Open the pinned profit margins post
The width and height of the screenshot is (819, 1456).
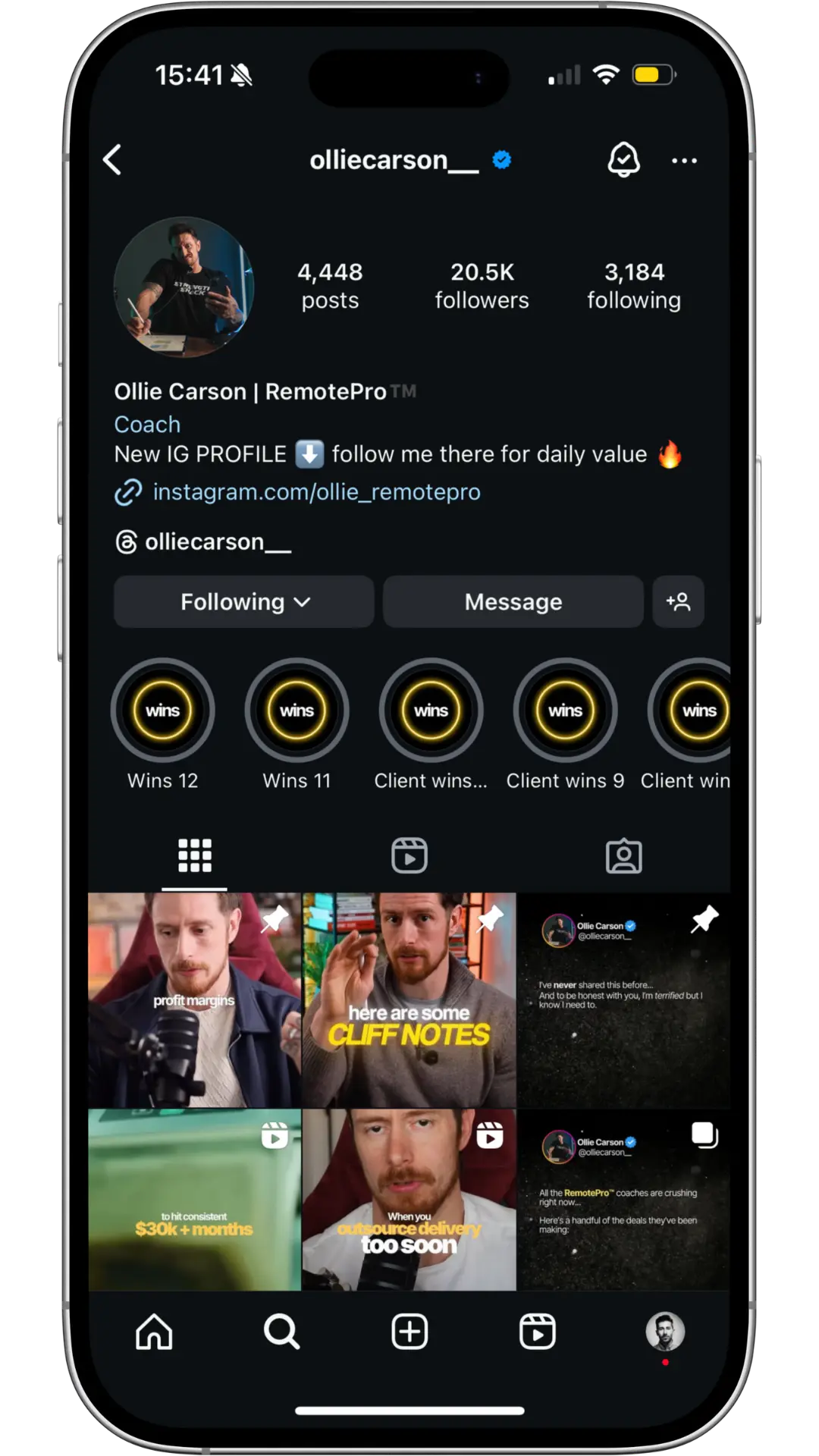point(194,999)
